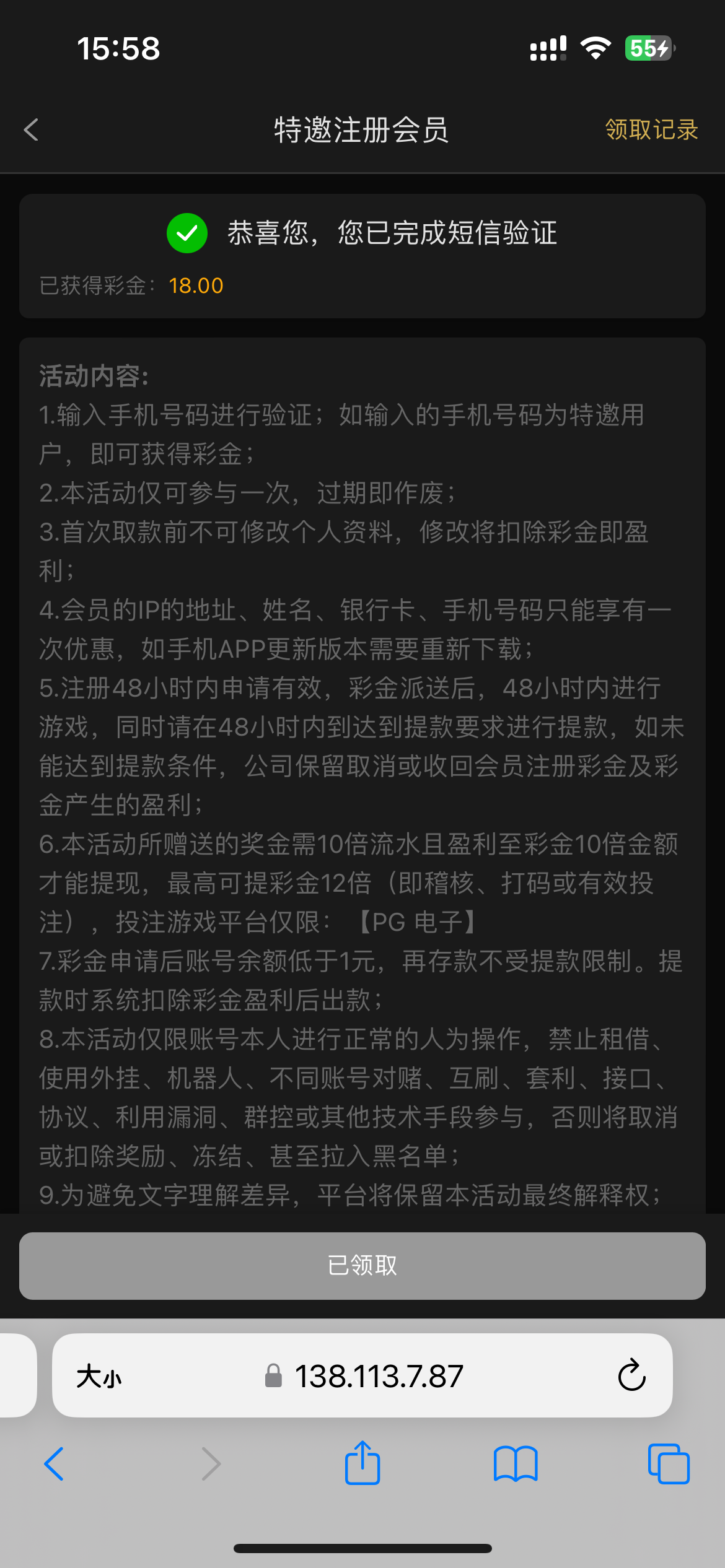Open 领取记录 claim records
The image size is (725, 1568).
coord(651,130)
